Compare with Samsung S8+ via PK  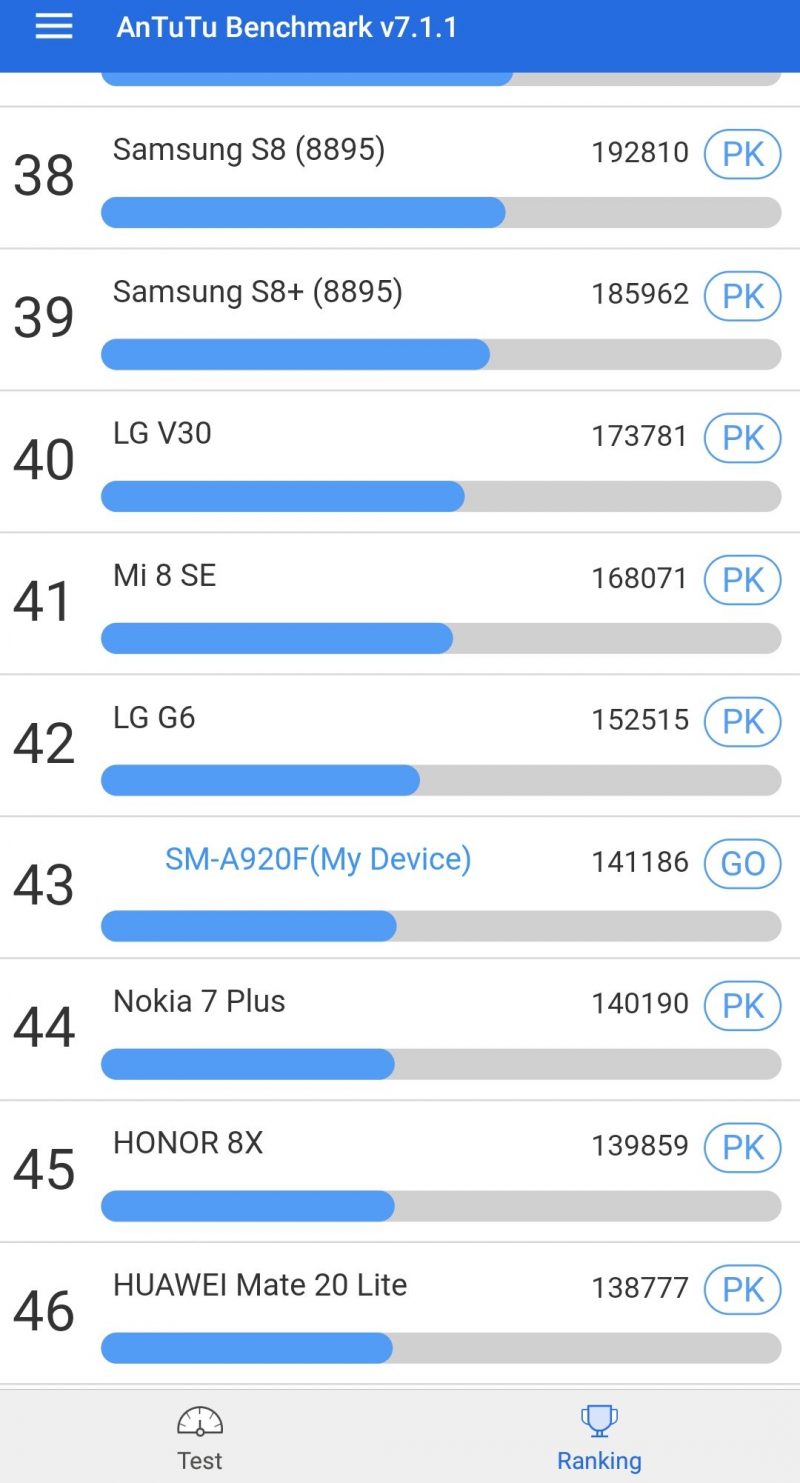tap(742, 296)
